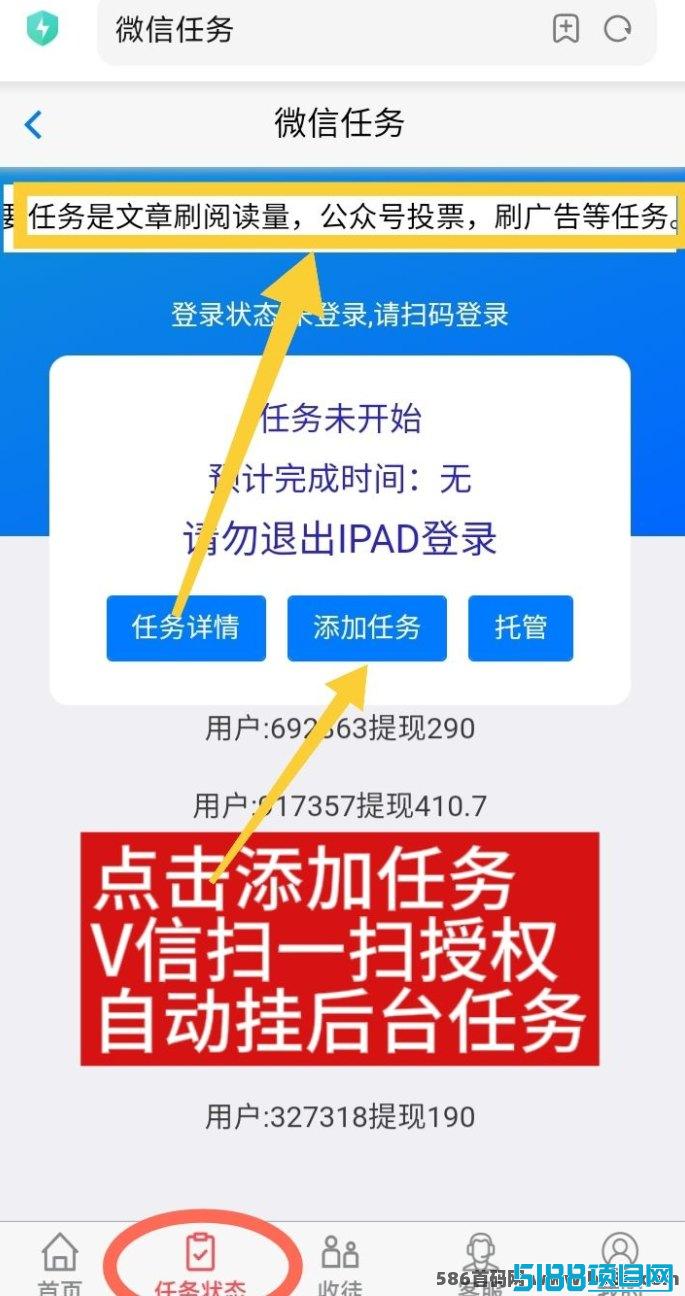The image size is (685, 1296).
Task: Open the 任务状态 tab
Action: tap(200, 1263)
